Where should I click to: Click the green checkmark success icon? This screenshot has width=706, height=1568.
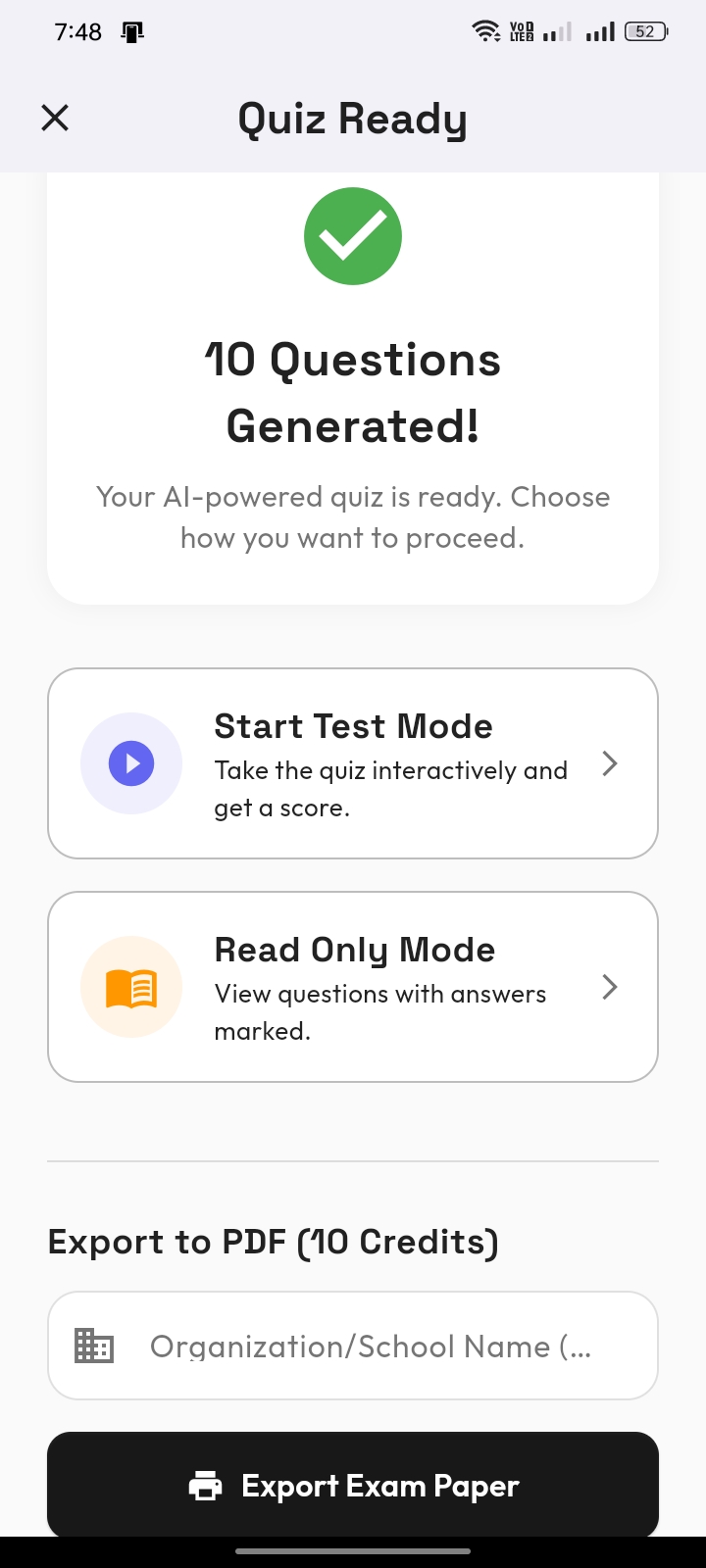pyautogui.click(x=353, y=235)
